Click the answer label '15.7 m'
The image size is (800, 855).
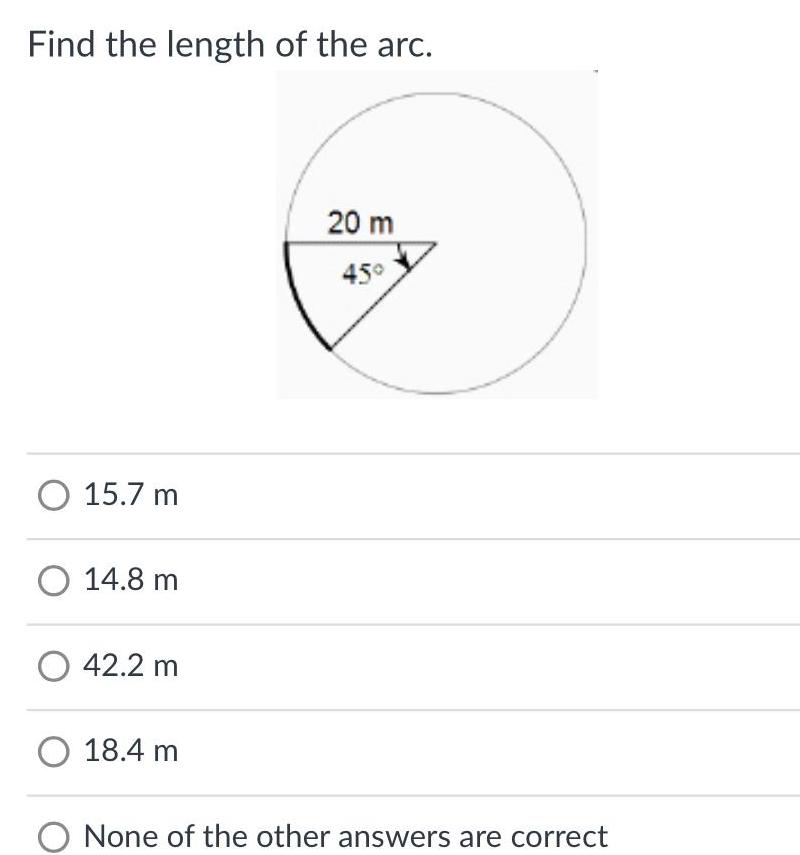coord(131,494)
